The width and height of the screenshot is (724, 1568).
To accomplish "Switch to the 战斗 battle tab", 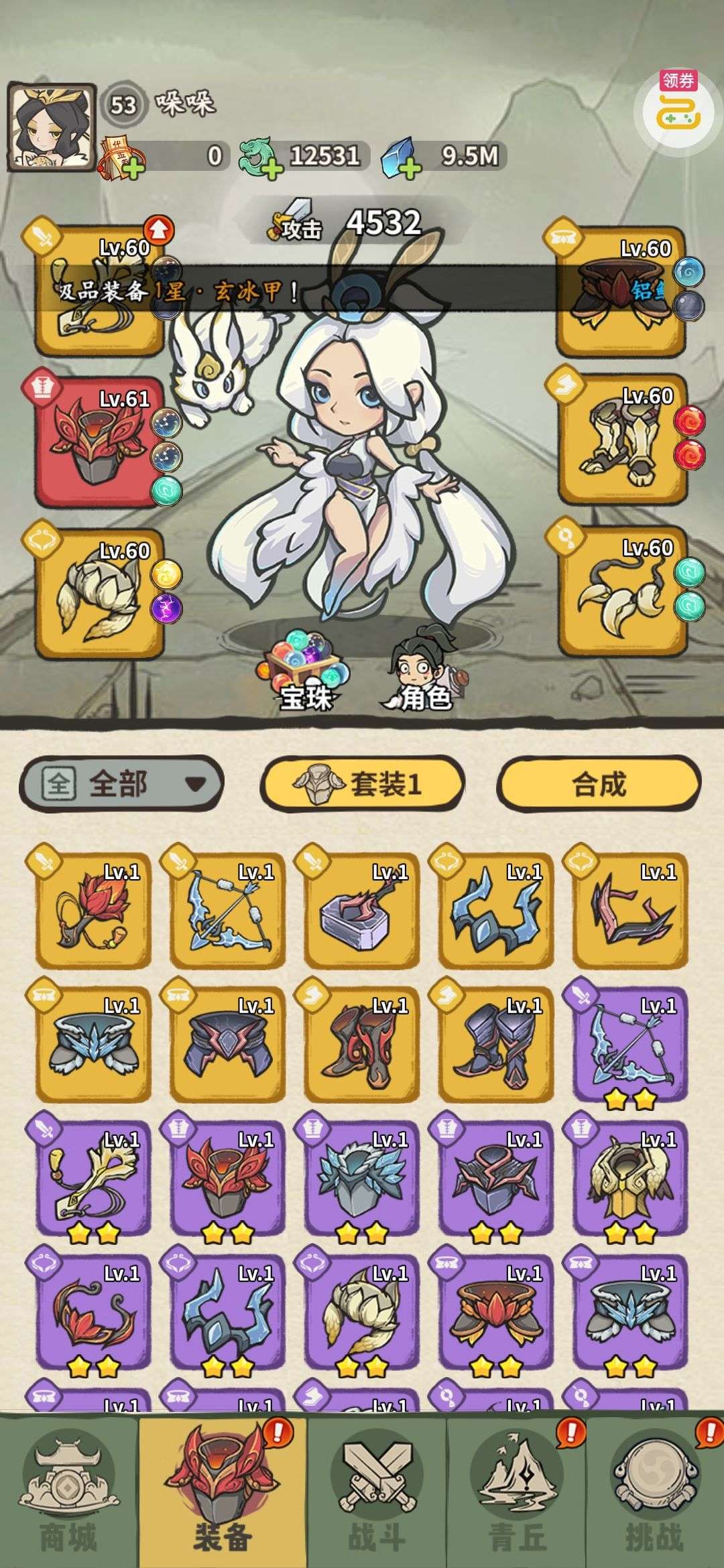I will [377, 1494].
